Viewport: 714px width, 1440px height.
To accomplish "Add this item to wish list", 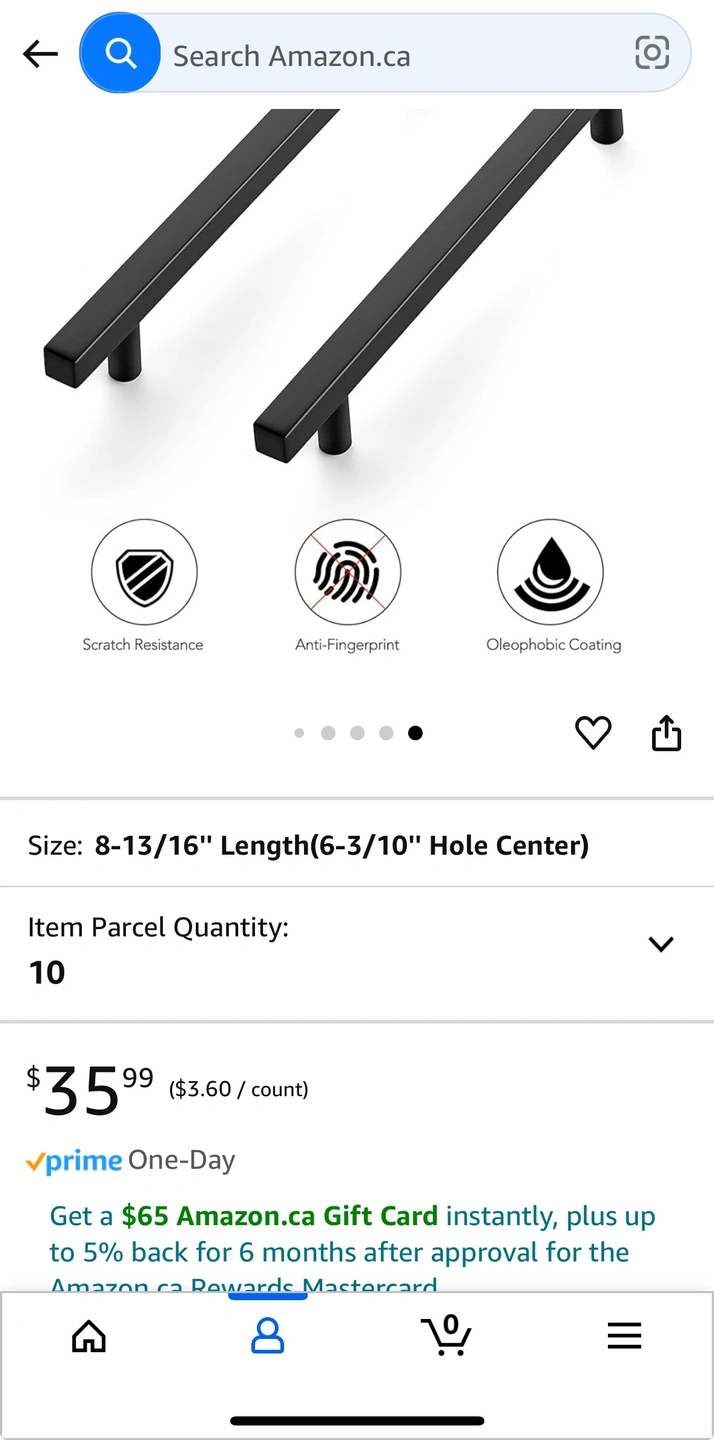I will pyautogui.click(x=593, y=733).
